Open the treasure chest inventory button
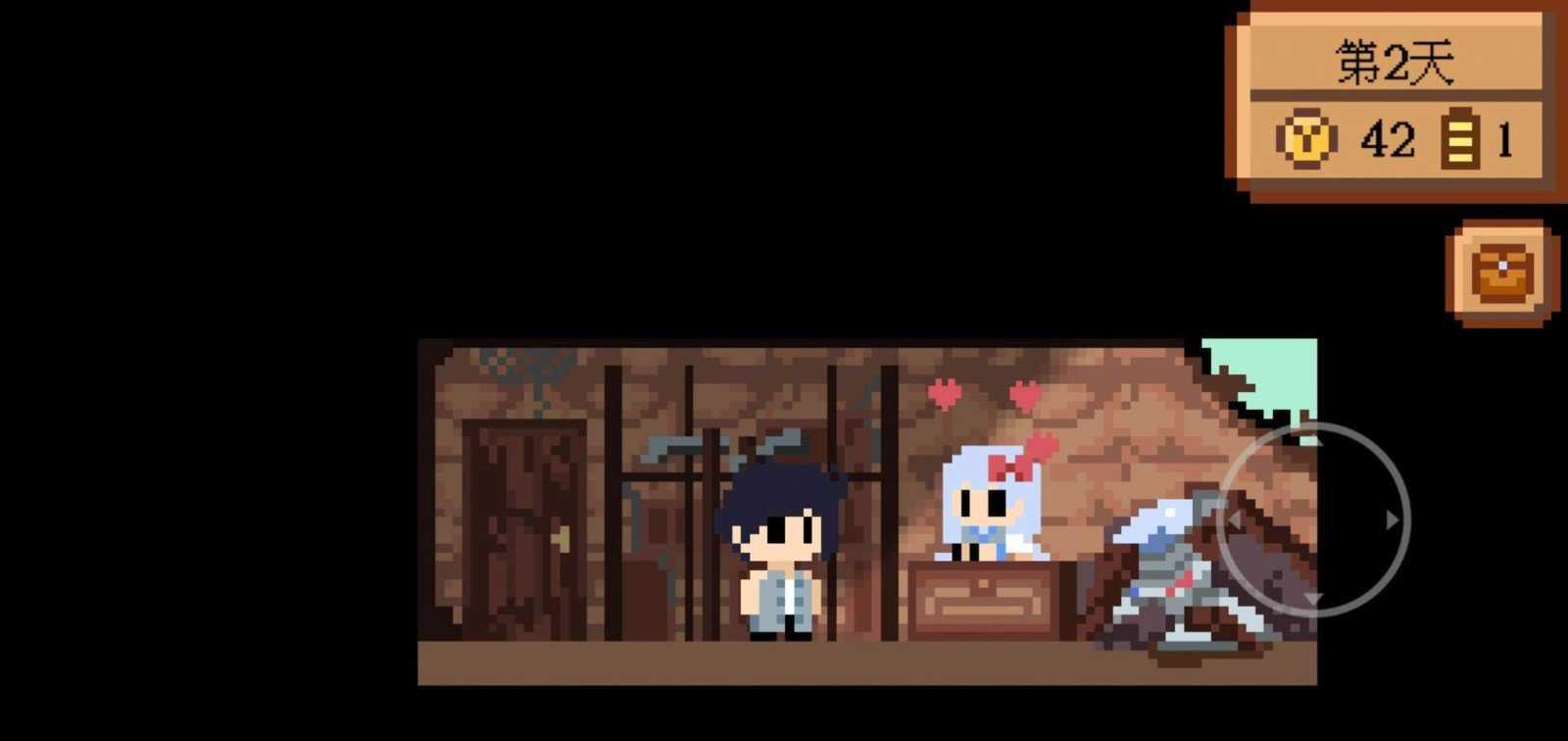This screenshot has height=741, width=1568. pos(1502,273)
